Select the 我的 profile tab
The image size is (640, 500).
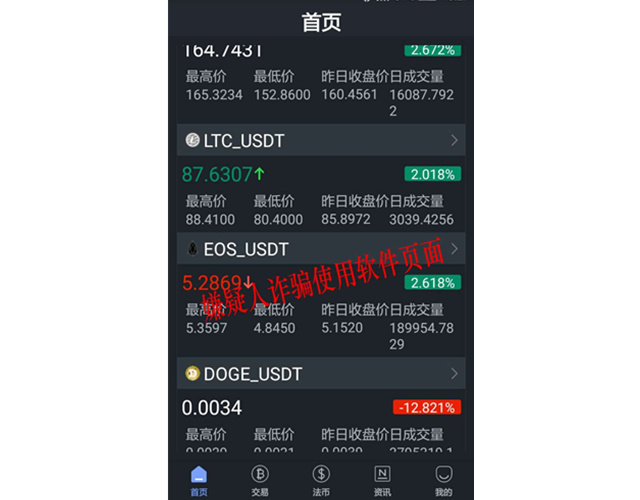pos(443,480)
